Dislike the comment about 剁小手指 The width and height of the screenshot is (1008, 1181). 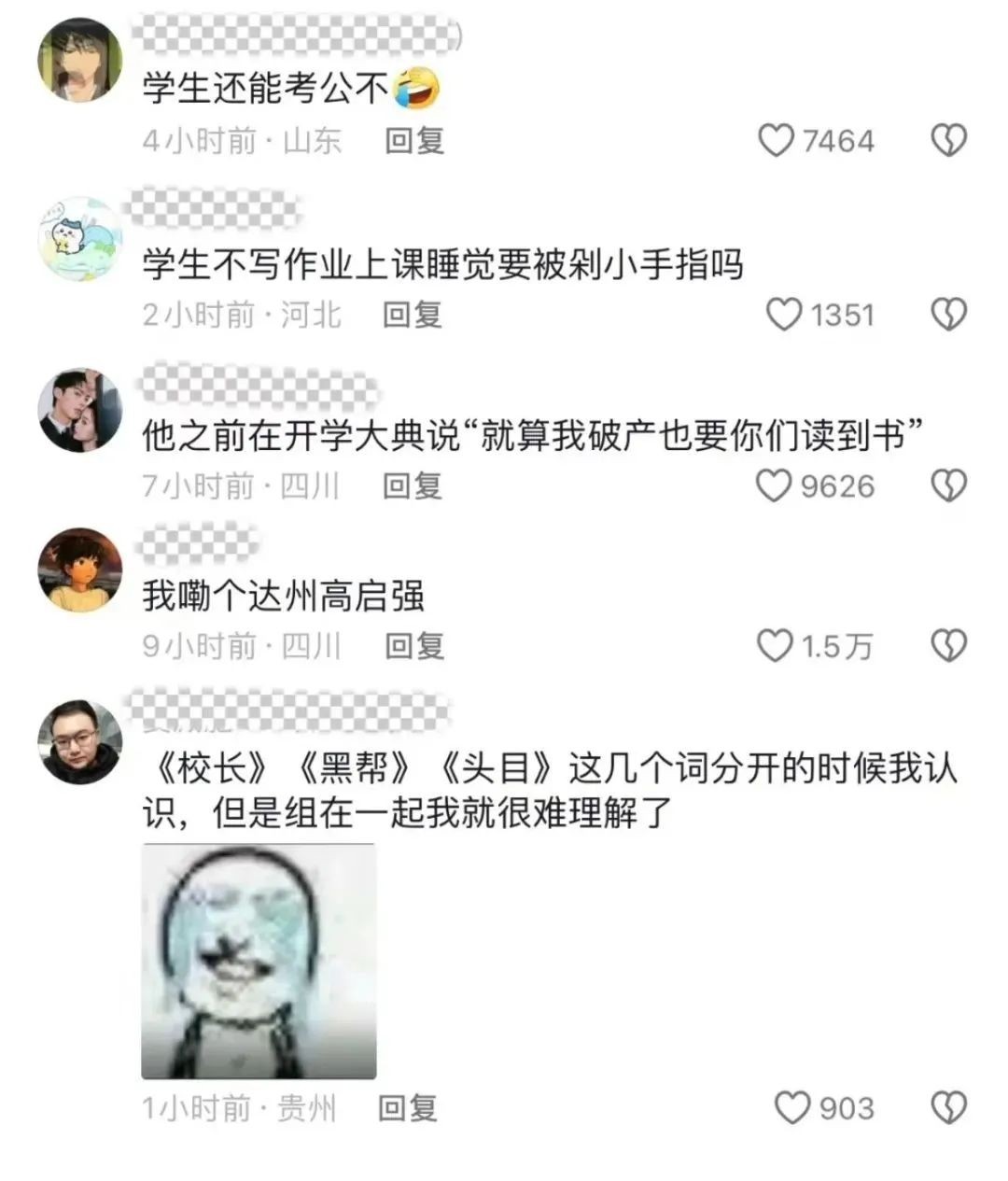(x=948, y=315)
